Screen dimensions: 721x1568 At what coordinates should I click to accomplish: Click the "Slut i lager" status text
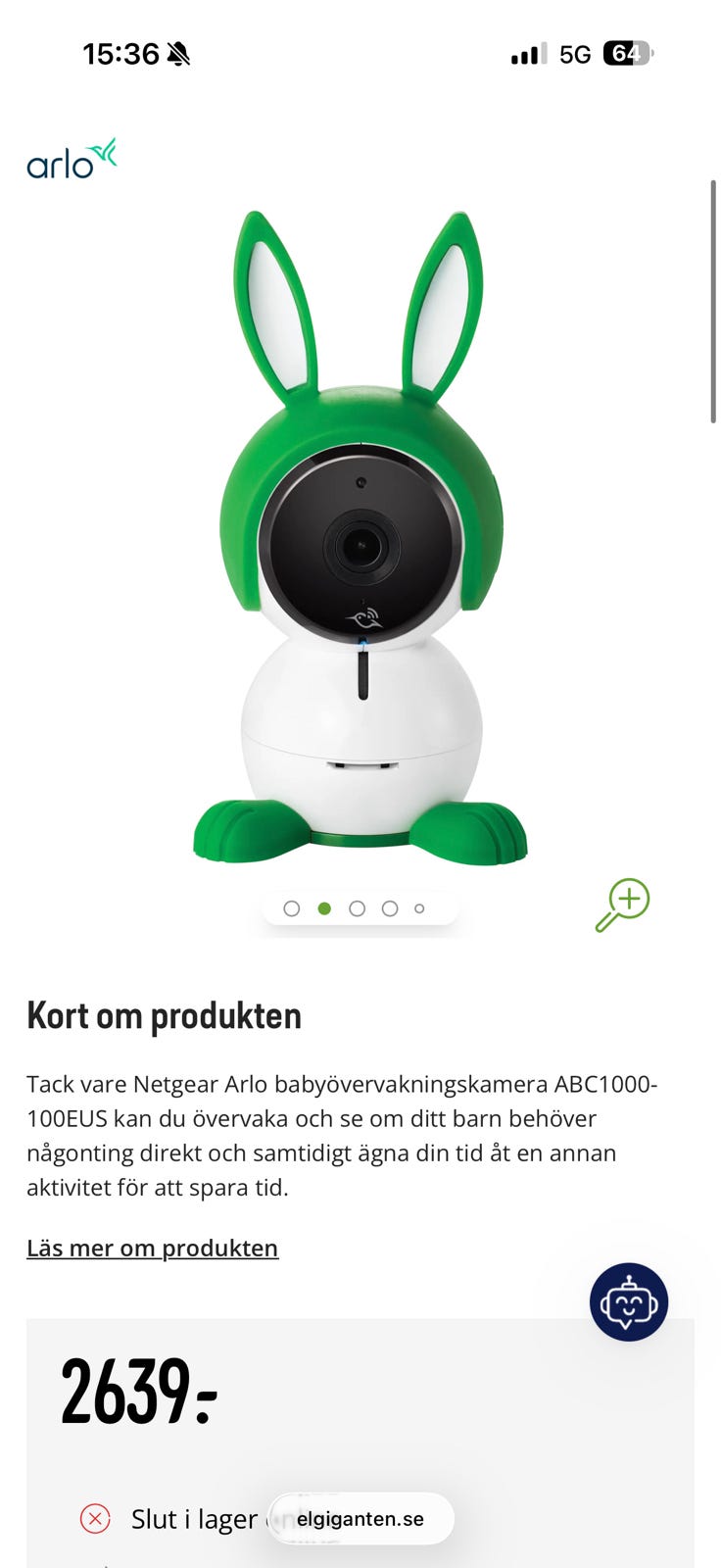(195, 1519)
